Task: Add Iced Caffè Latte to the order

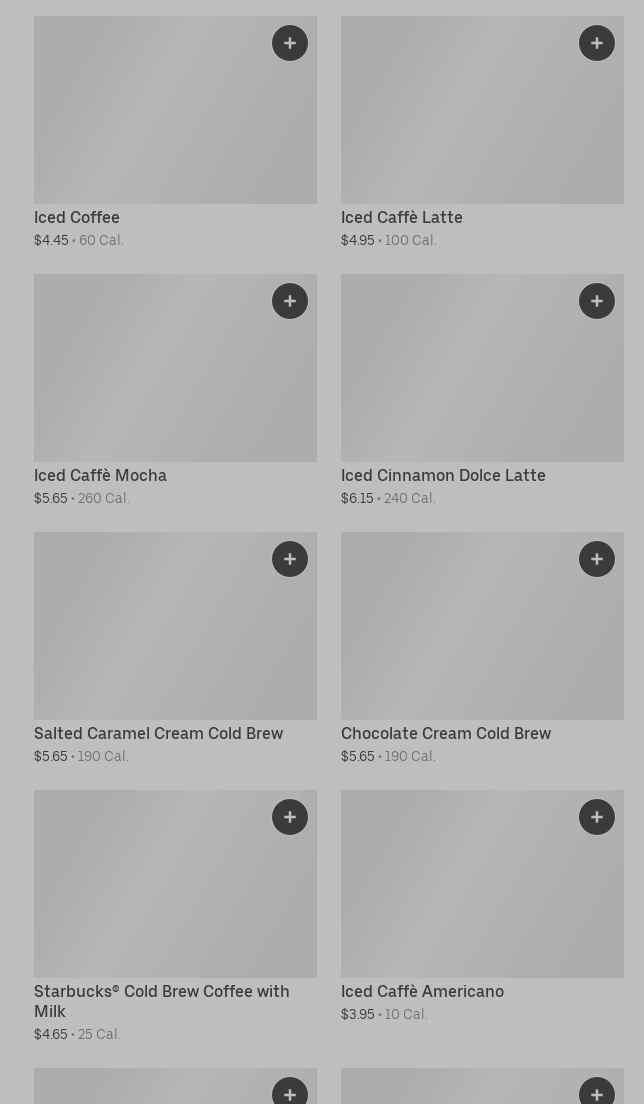Action: coord(597,43)
